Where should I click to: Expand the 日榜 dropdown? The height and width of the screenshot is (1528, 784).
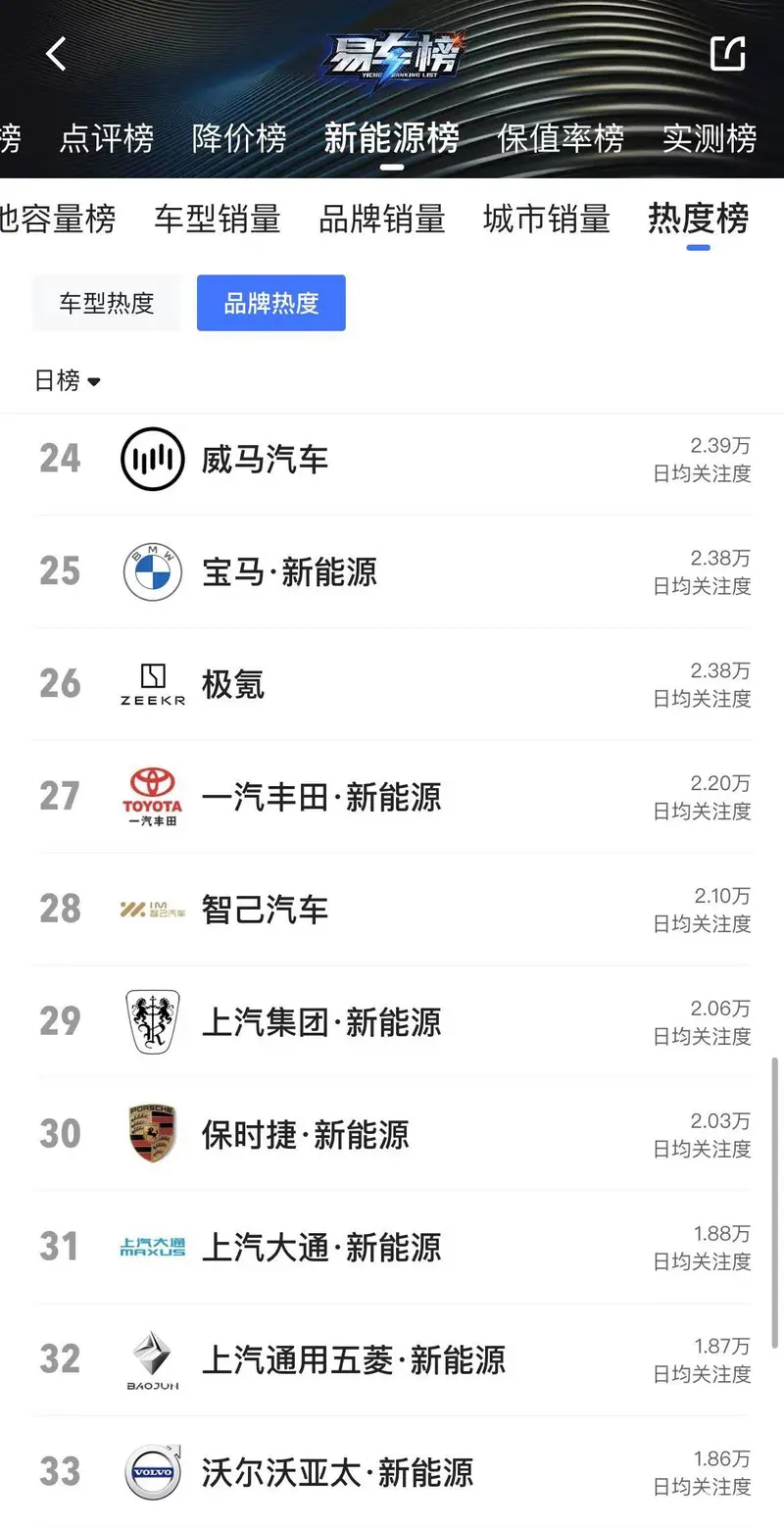68,380
